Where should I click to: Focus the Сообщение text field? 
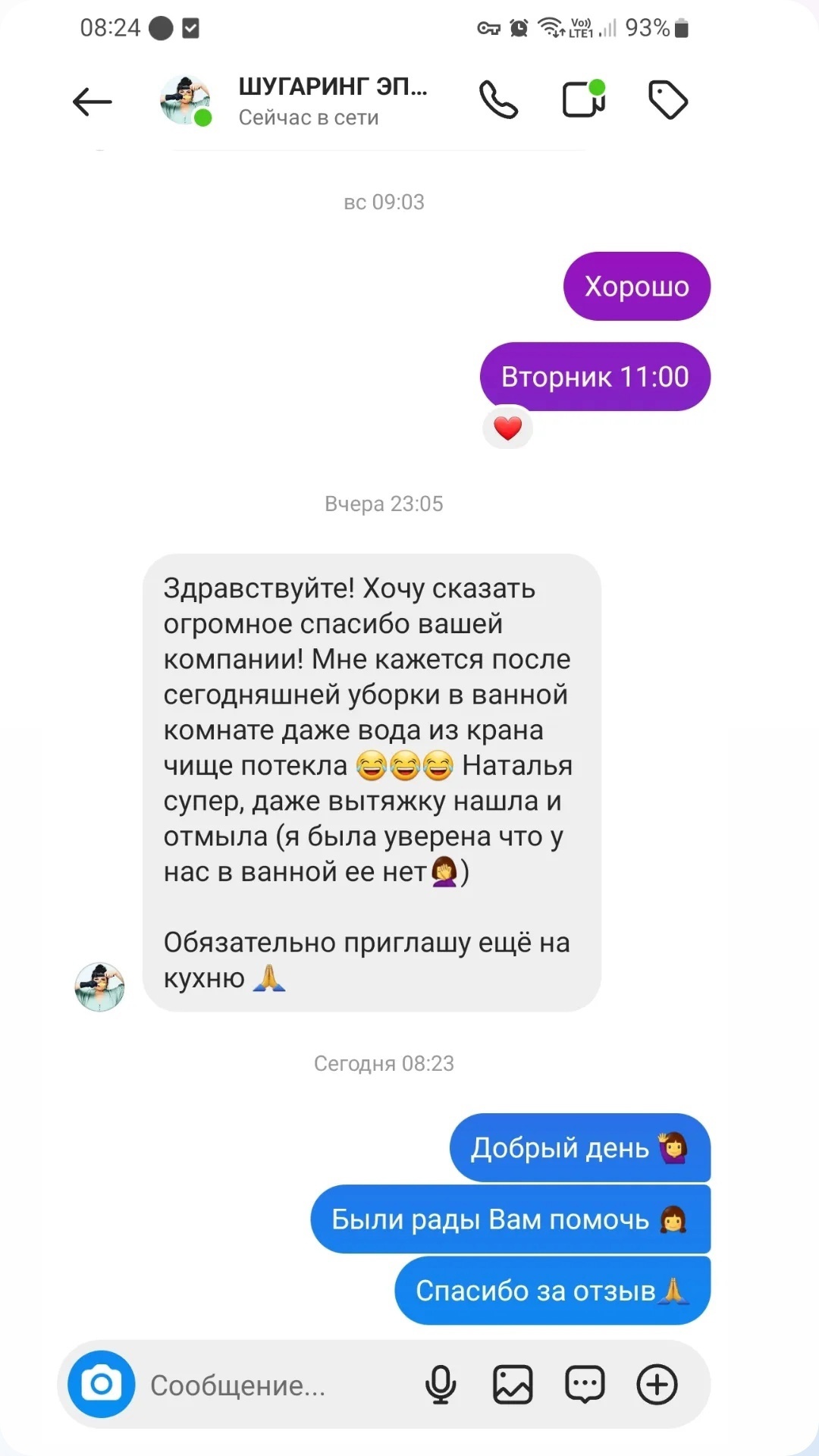(x=273, y=1385)
